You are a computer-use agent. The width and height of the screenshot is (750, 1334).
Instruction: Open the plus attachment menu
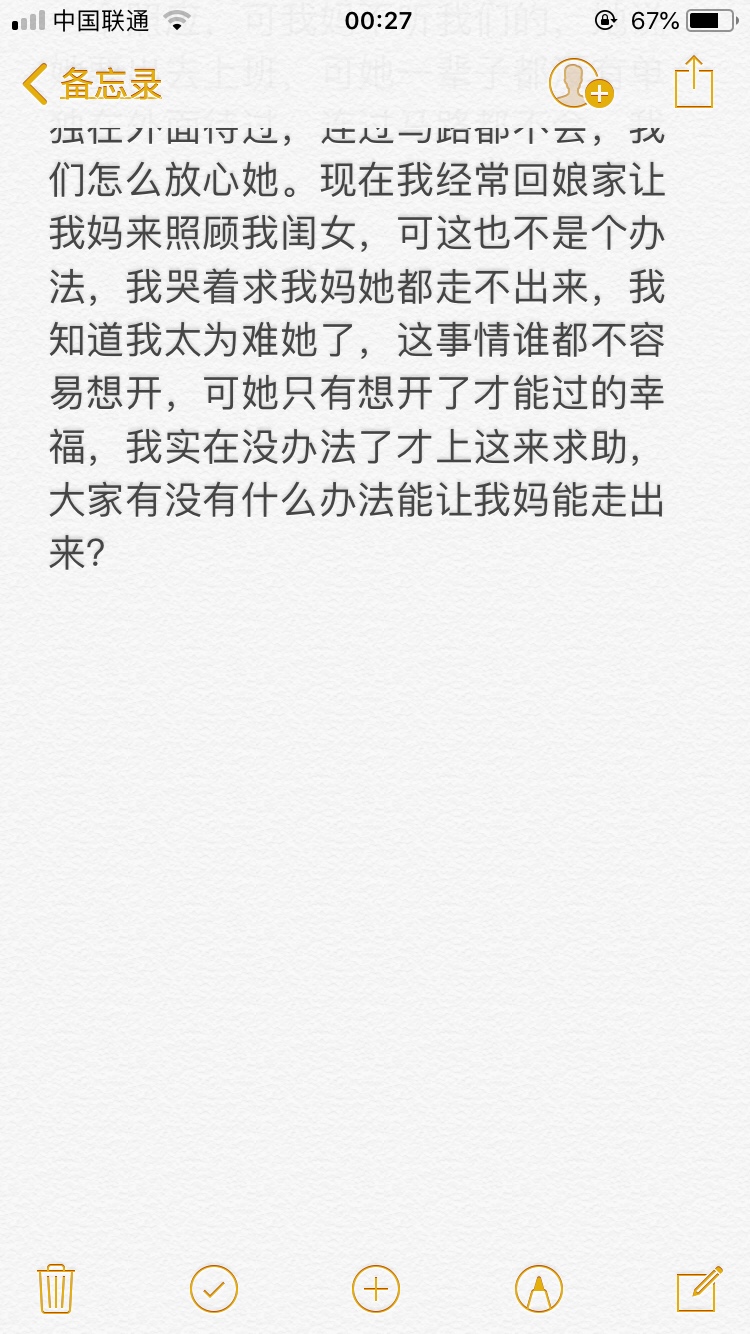(376, 1288)
